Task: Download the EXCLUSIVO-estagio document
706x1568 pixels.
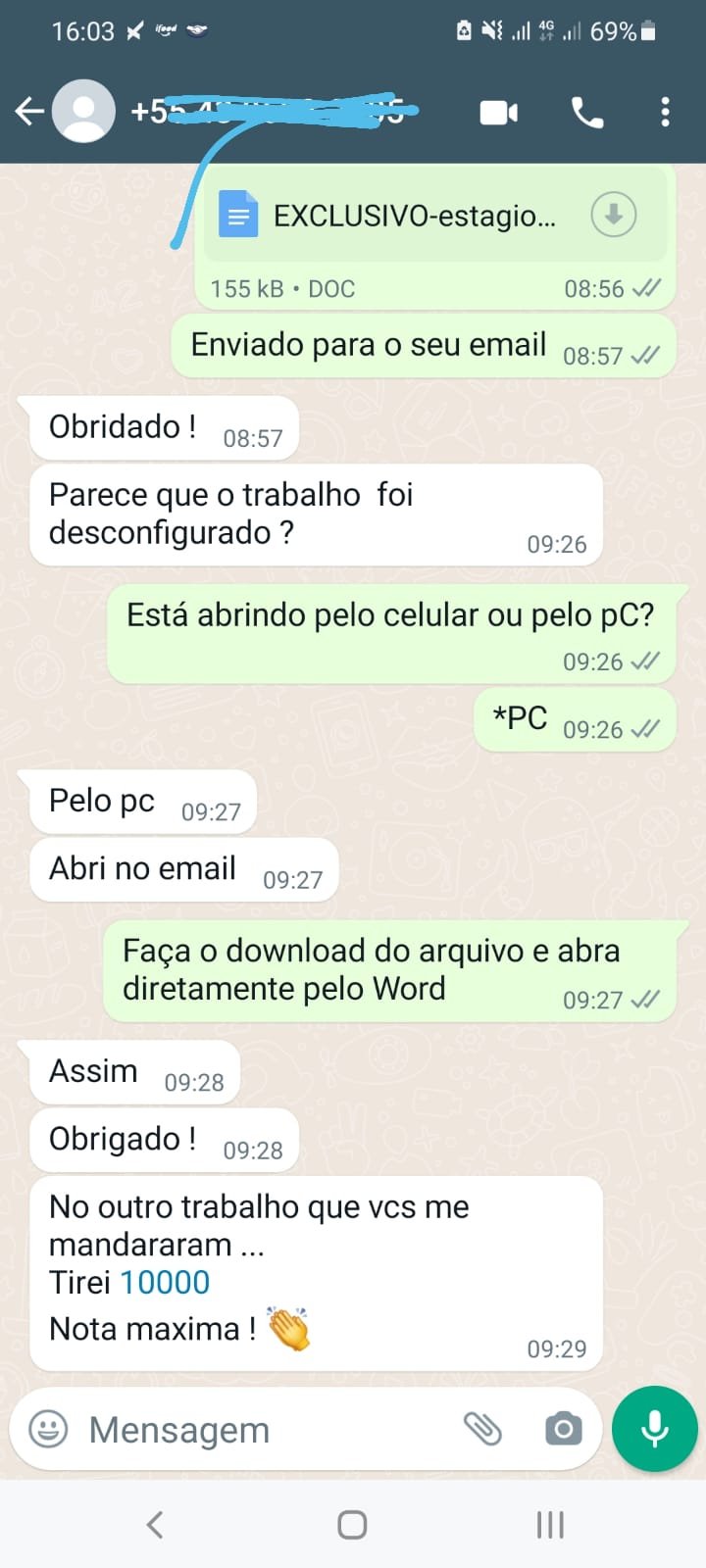Action: pyautogui.click(x=614, y=215)
